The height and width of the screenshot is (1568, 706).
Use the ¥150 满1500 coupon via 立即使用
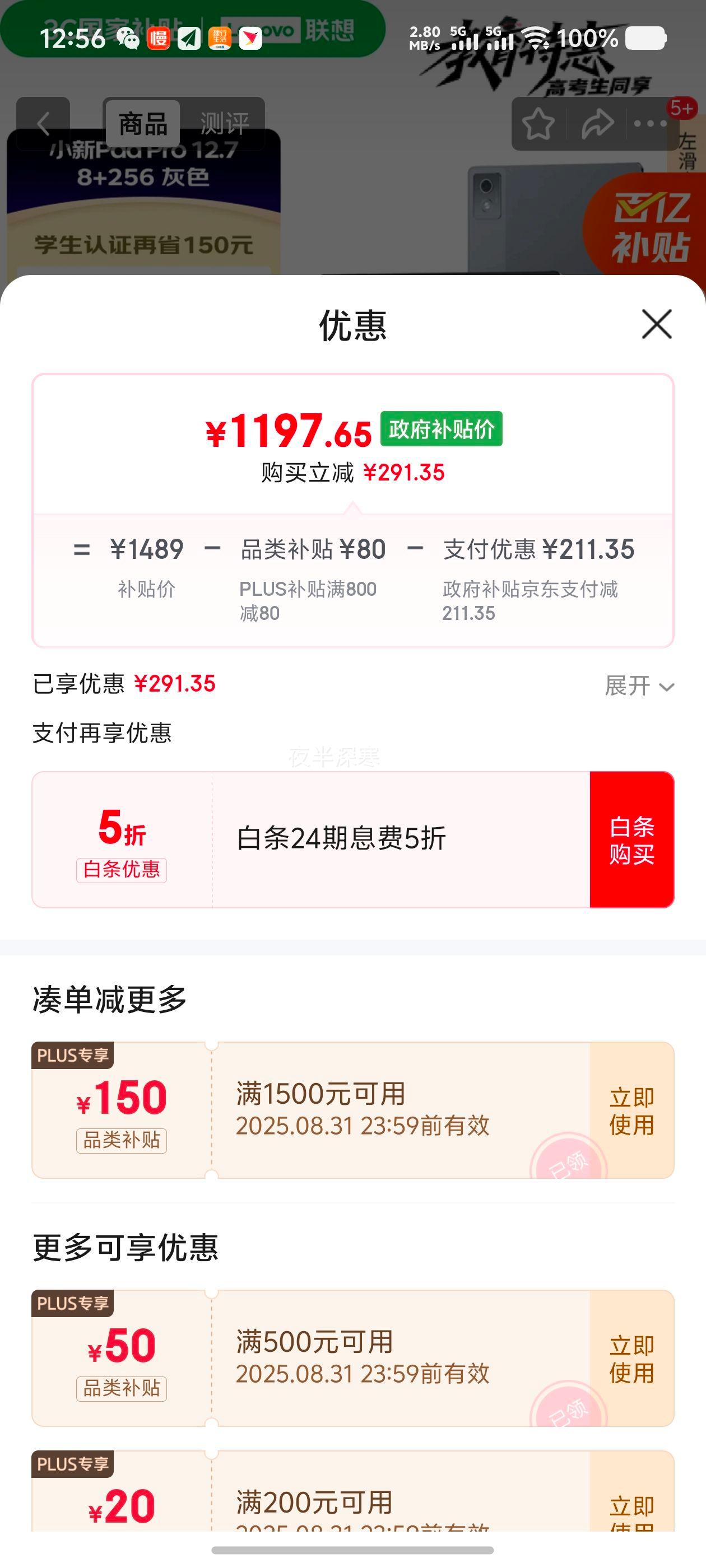(630, 1111)
